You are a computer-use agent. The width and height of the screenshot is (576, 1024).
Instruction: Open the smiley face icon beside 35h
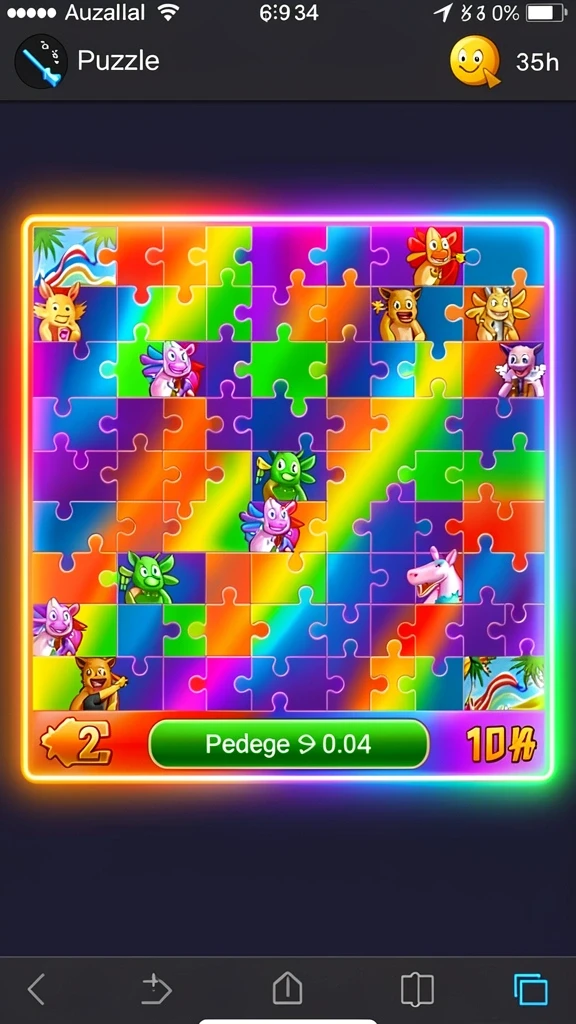click(475, 61)
